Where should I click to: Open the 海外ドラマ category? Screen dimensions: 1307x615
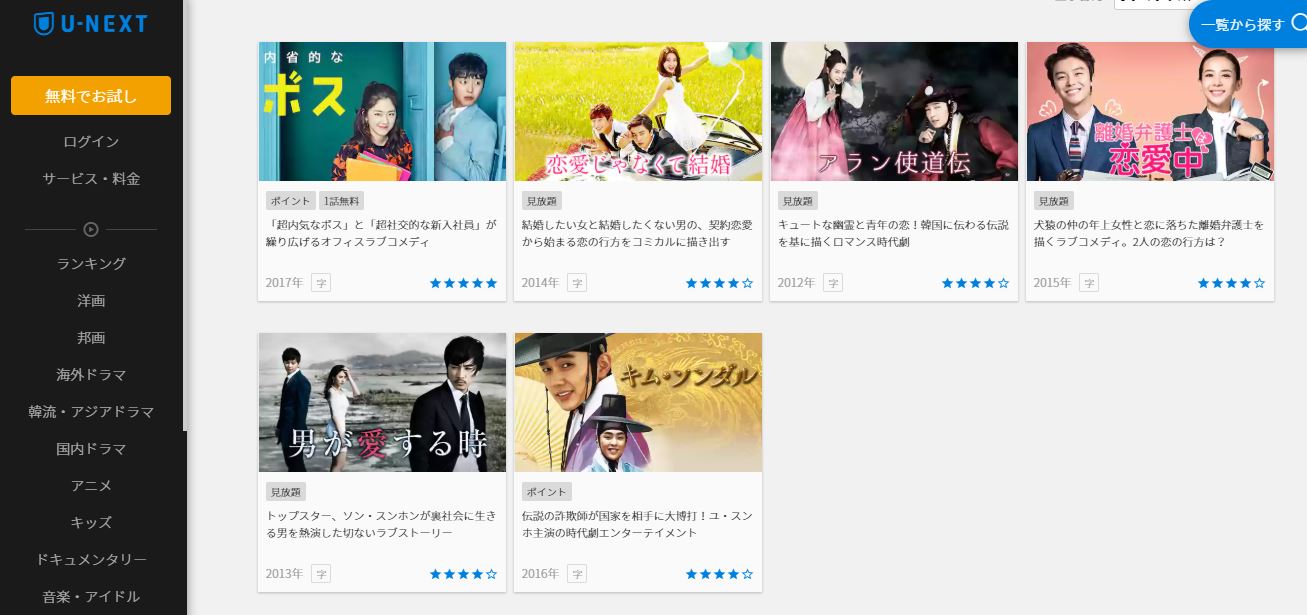(x=91, y=375)
